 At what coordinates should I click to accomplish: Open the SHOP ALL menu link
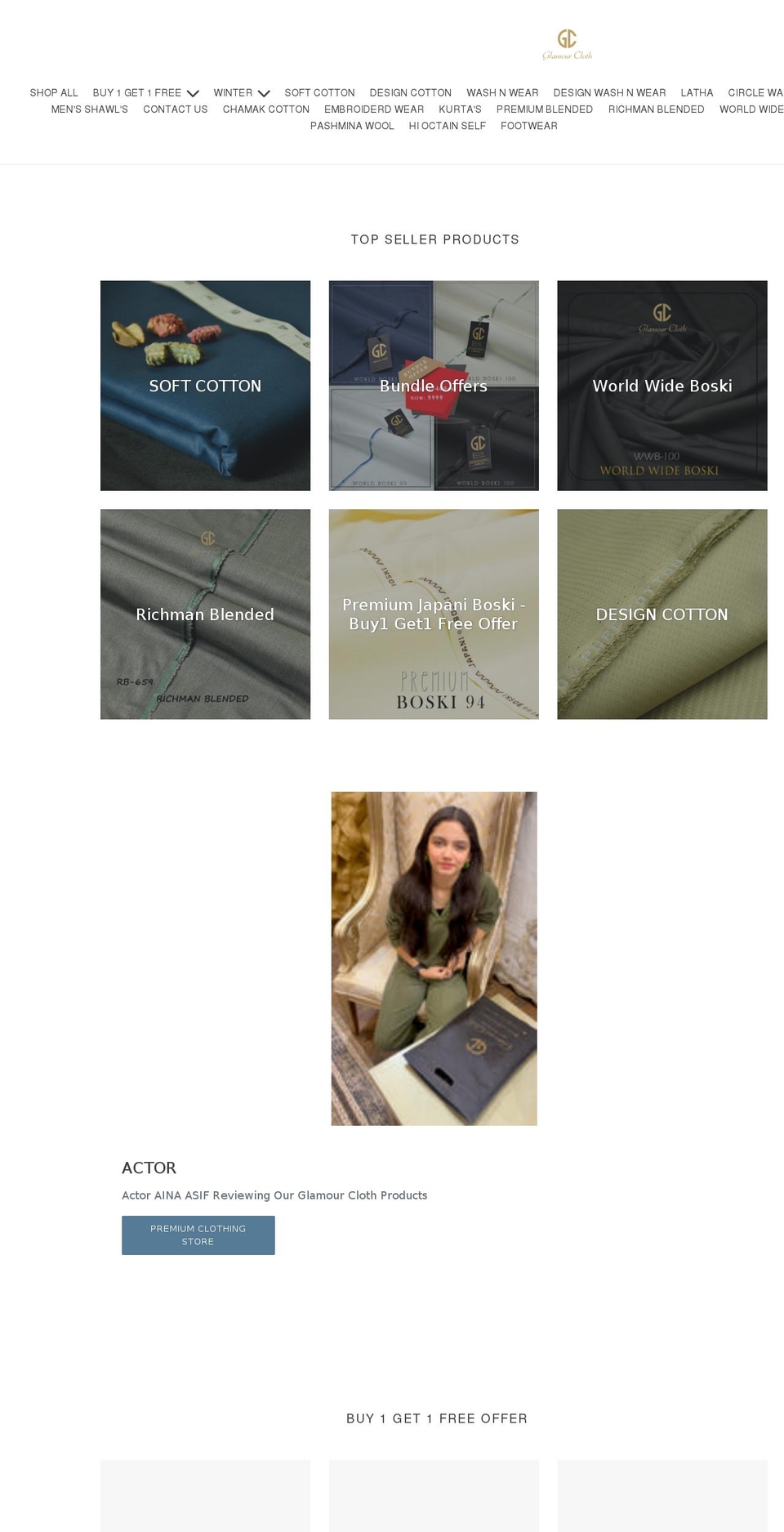pyautogui.click(x=54, y=93)
